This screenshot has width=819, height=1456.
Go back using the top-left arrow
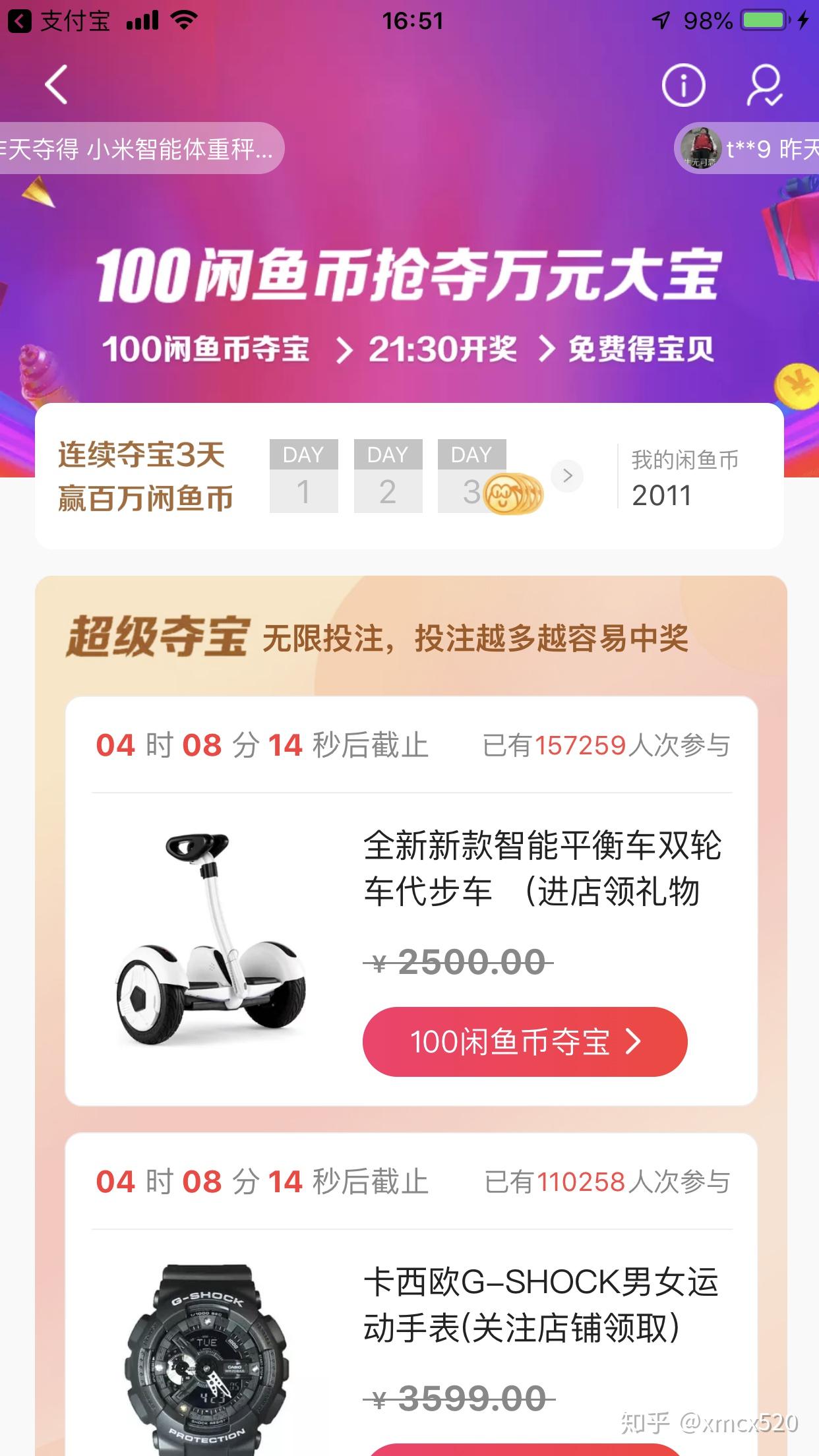click(57, 84)
